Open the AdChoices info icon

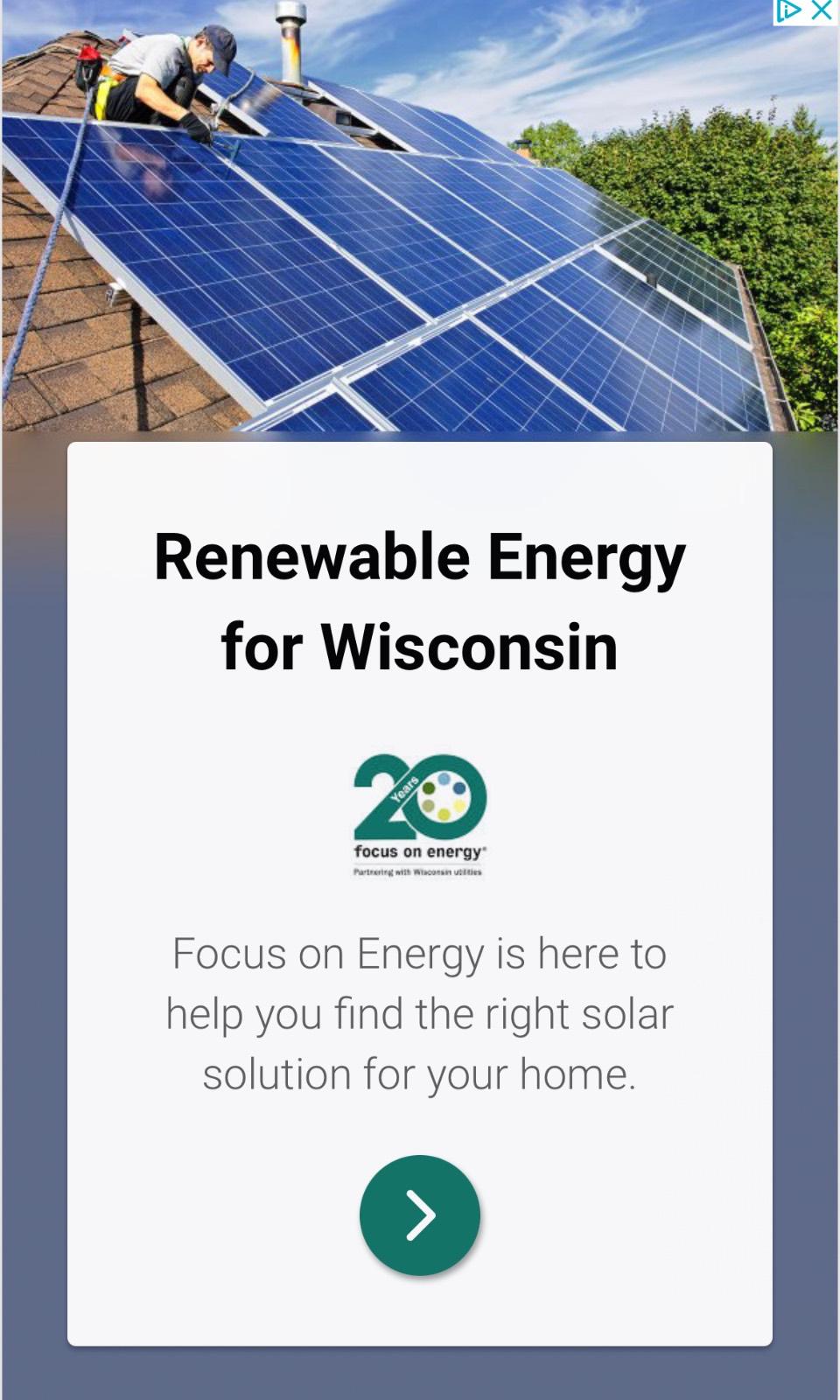tap(789, 11)
